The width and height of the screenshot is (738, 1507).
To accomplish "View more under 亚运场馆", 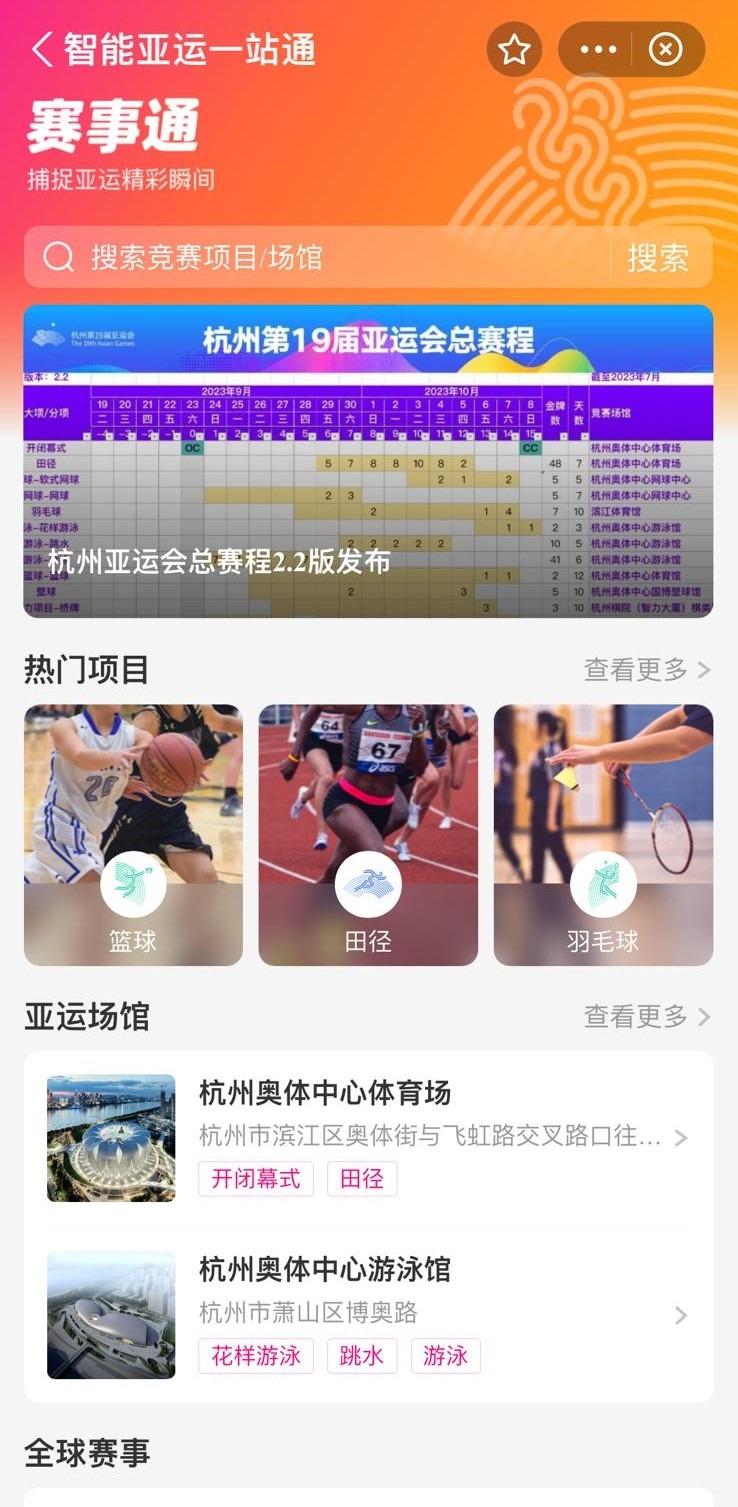I will point(646,1017).
